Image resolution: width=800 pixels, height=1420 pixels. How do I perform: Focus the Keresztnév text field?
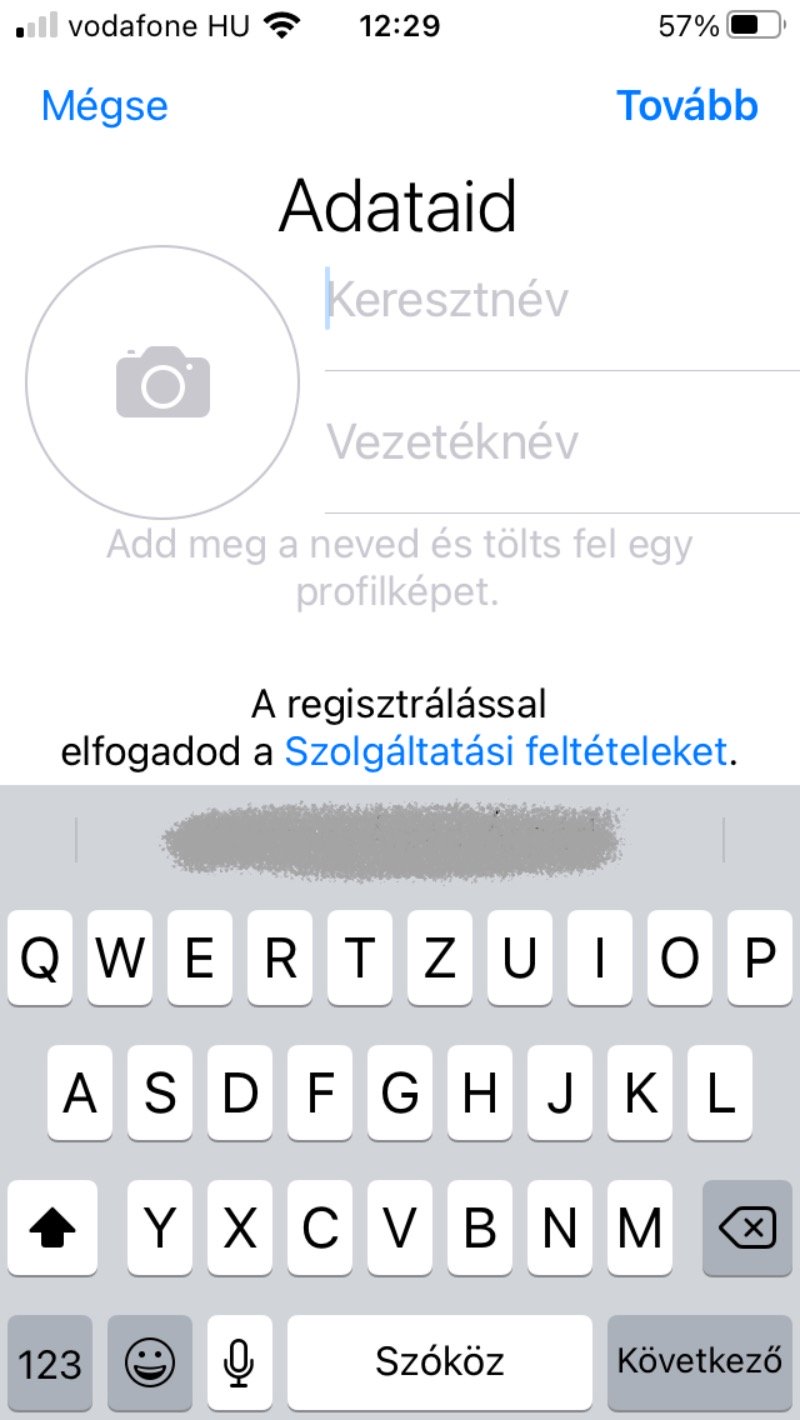coord(562,300)
